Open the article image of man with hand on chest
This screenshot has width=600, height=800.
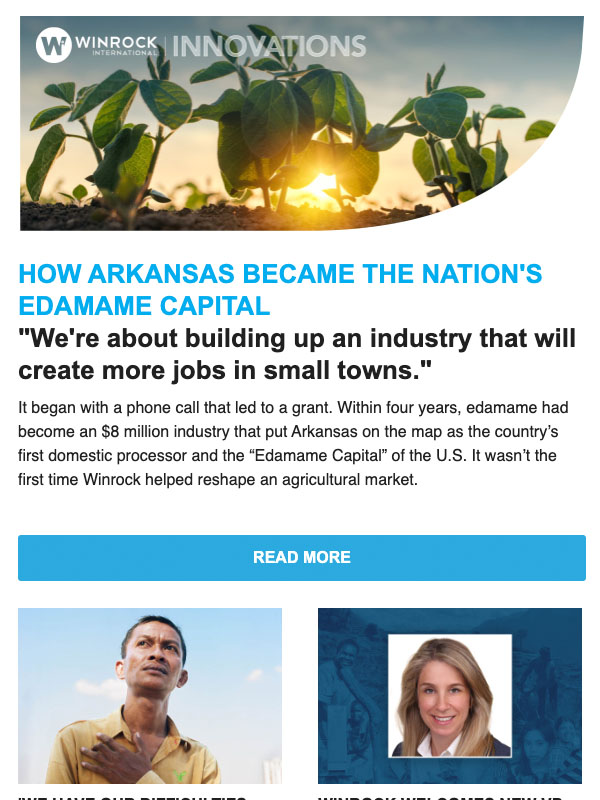coord(150,695)
